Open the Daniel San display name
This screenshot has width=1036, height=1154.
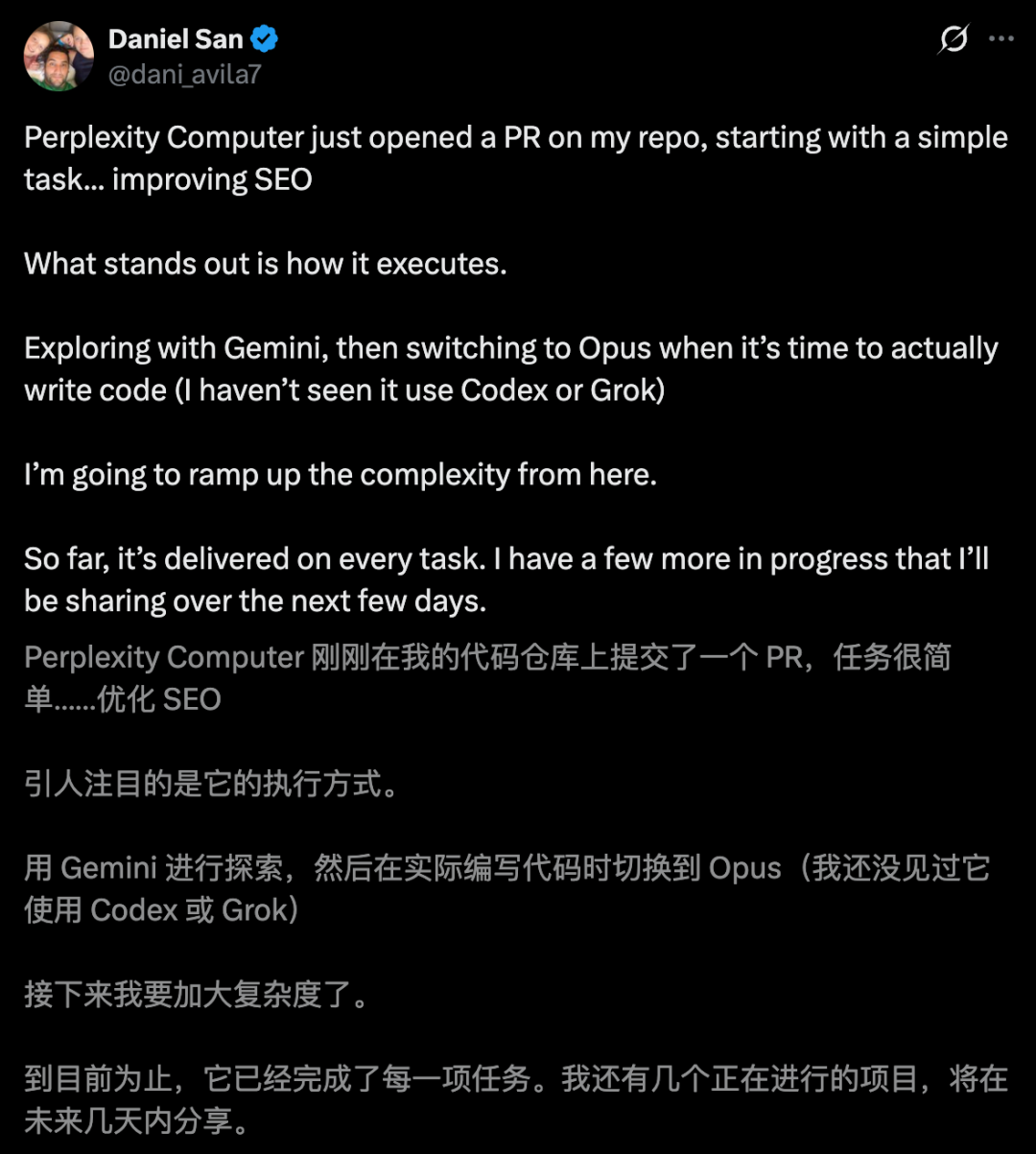click(177, 39)
